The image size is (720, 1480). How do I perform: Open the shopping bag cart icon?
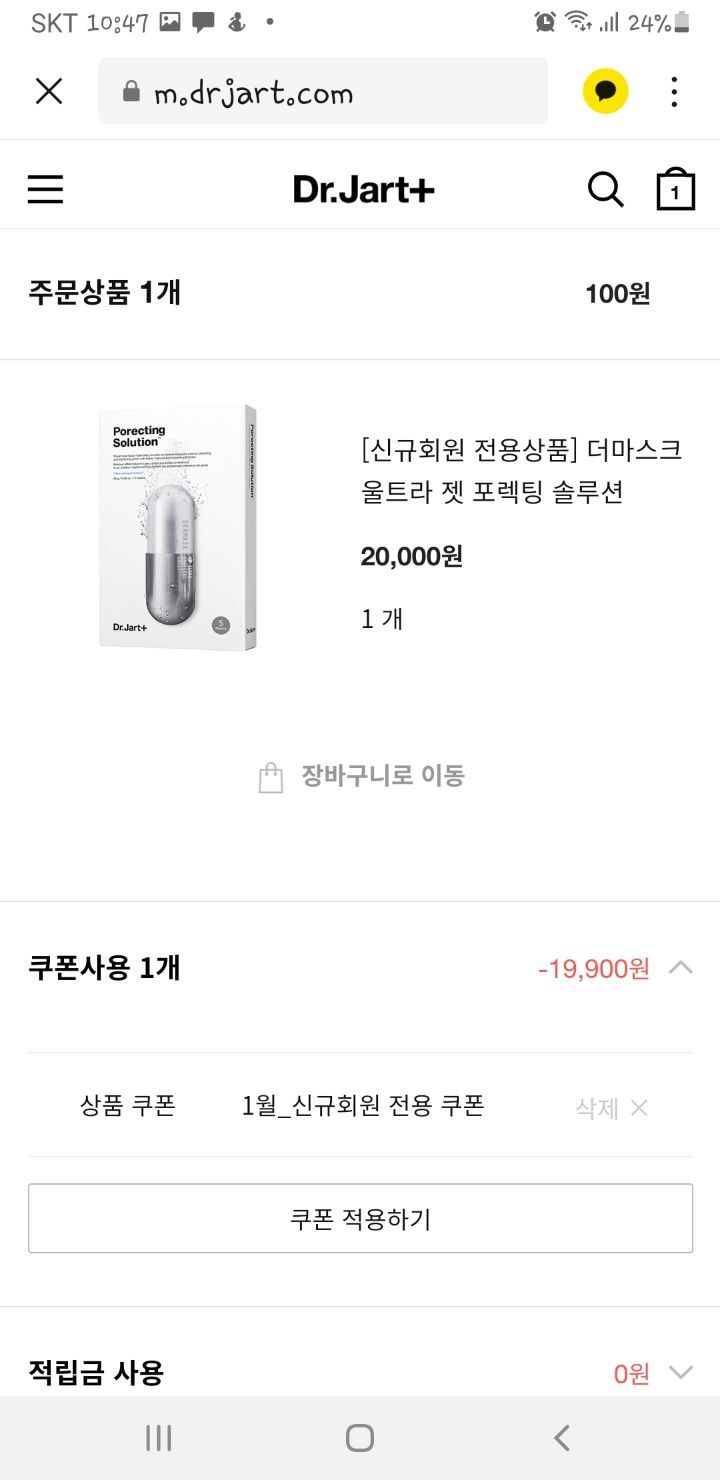coord(675,189)
